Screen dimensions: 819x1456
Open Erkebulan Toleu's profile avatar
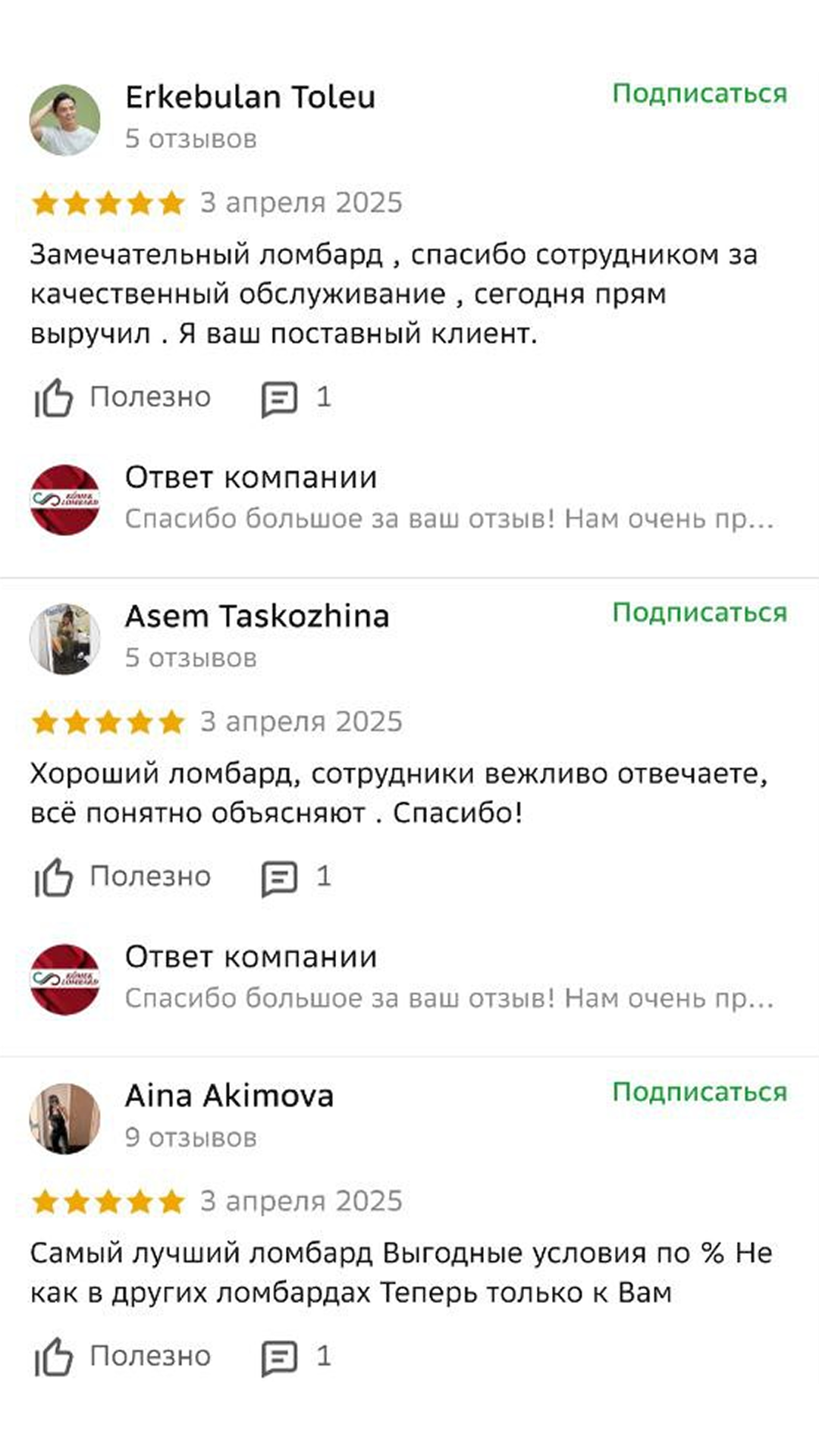coord(64,120)
